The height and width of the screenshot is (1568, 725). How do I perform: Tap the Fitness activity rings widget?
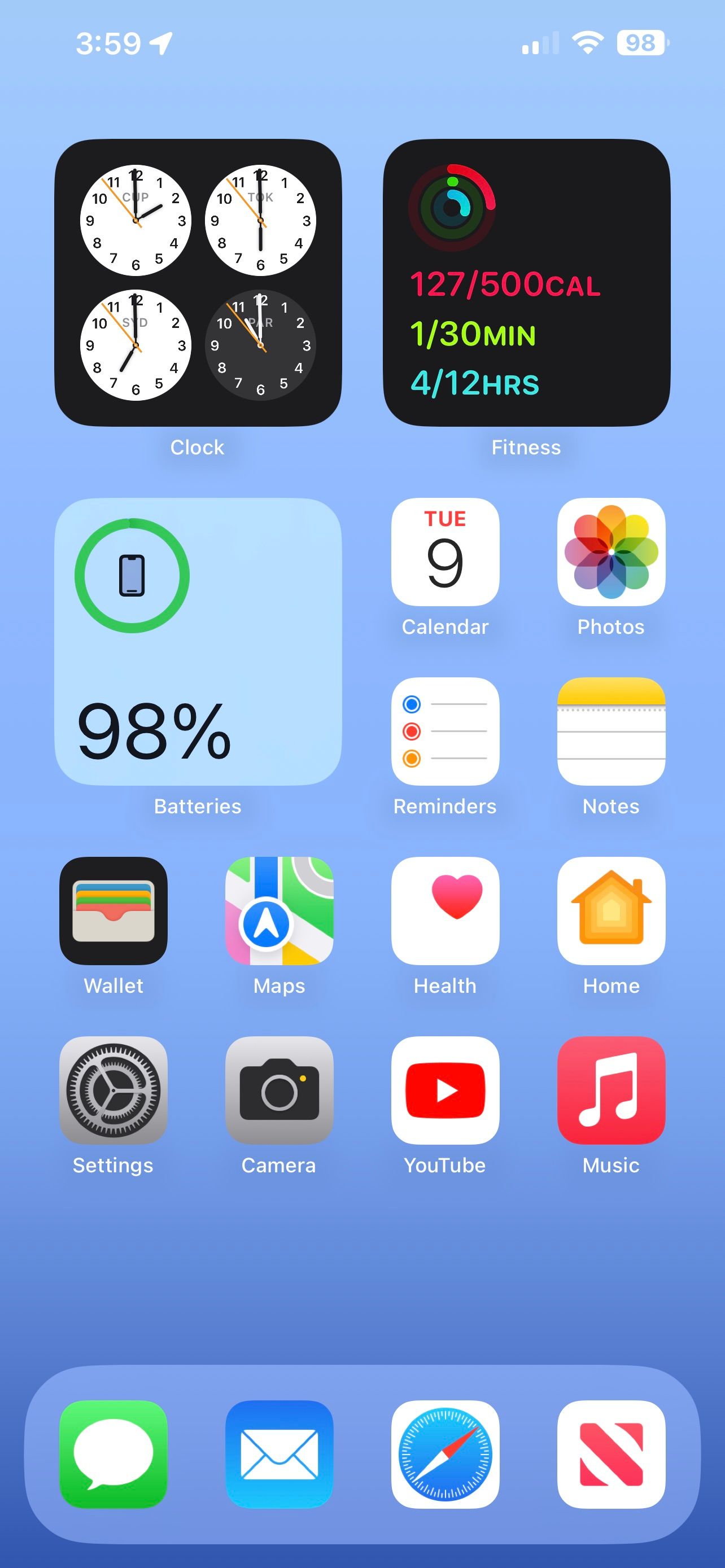click(527, 280)
